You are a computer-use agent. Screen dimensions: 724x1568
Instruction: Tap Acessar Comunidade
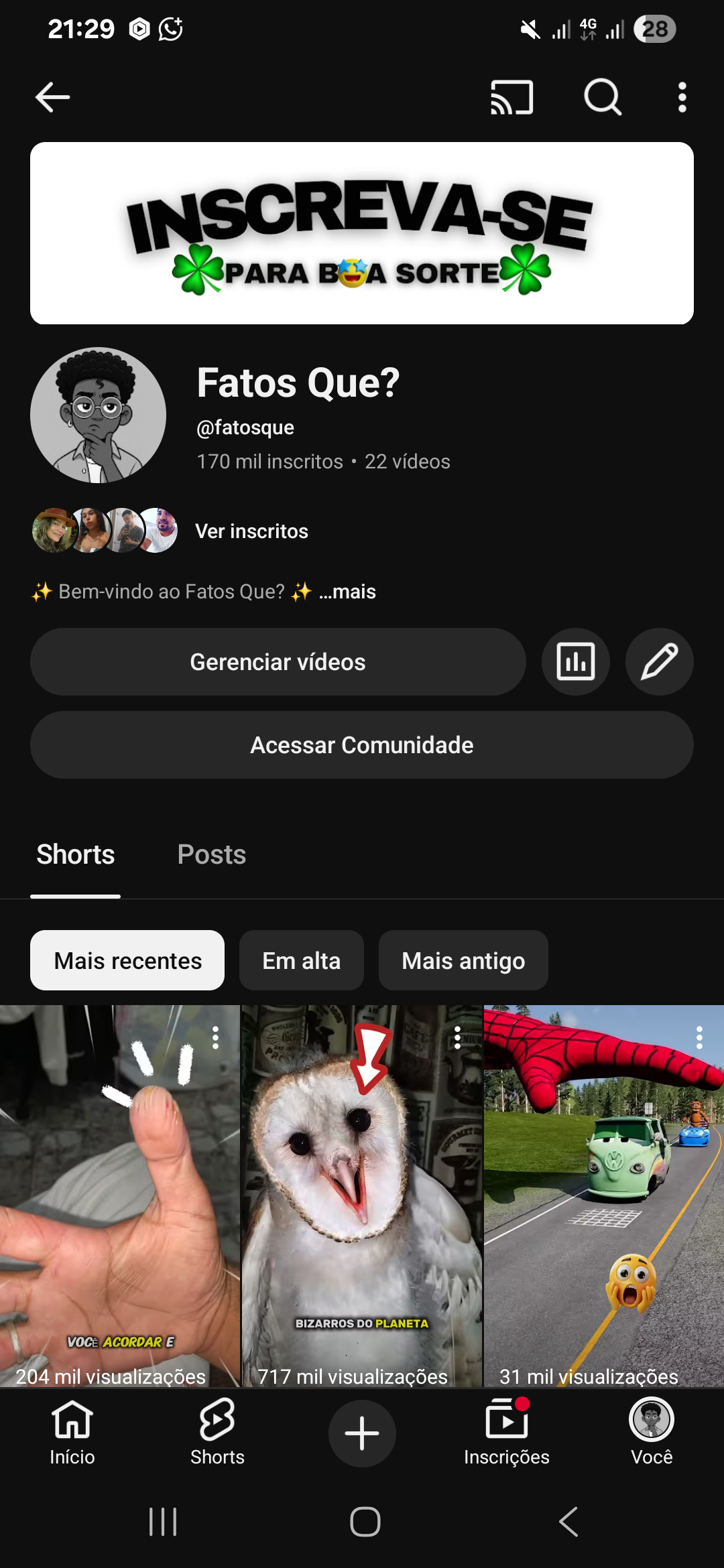click(362, 745)
